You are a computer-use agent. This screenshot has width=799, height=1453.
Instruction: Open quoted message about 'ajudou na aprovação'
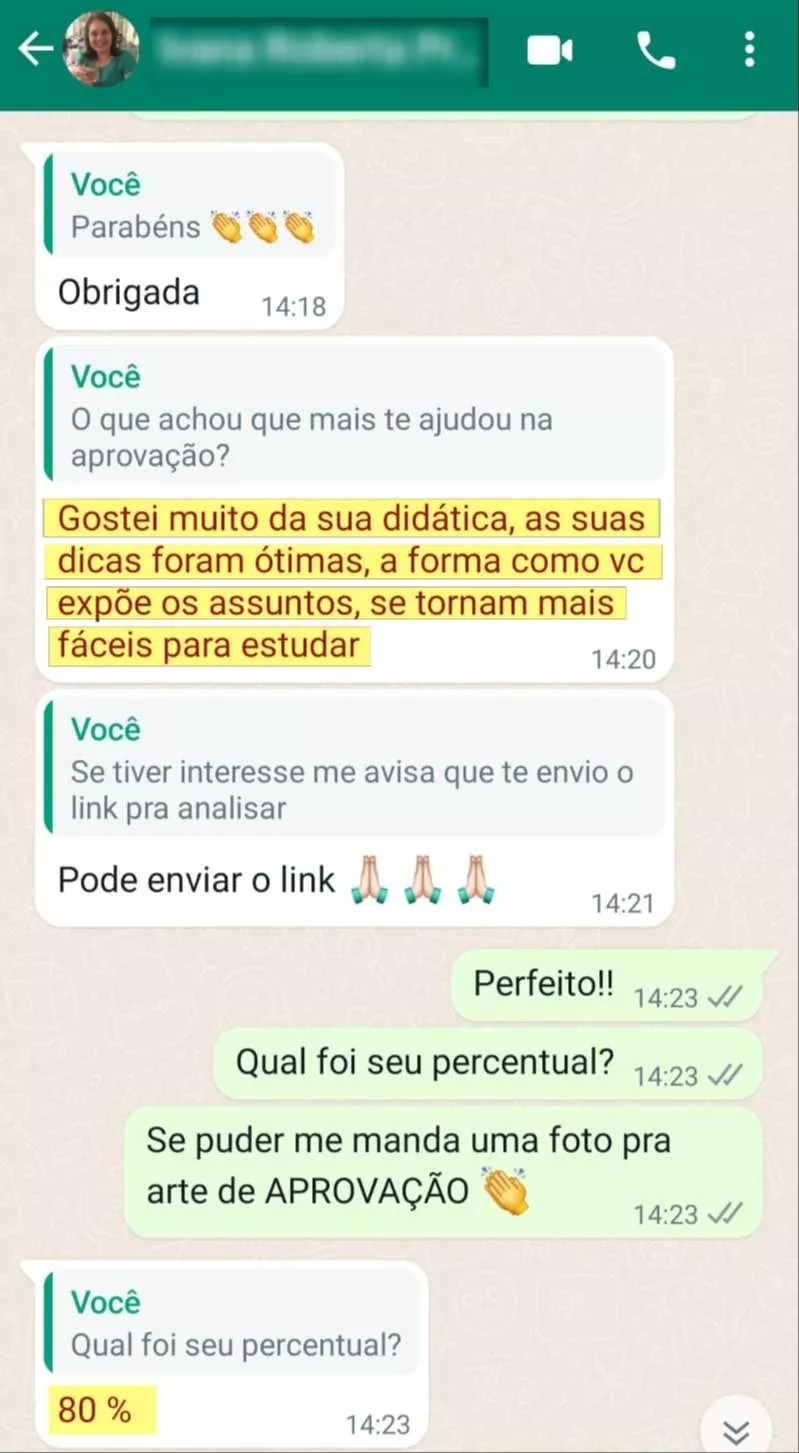pyautogui.click(x=355, y=417)
